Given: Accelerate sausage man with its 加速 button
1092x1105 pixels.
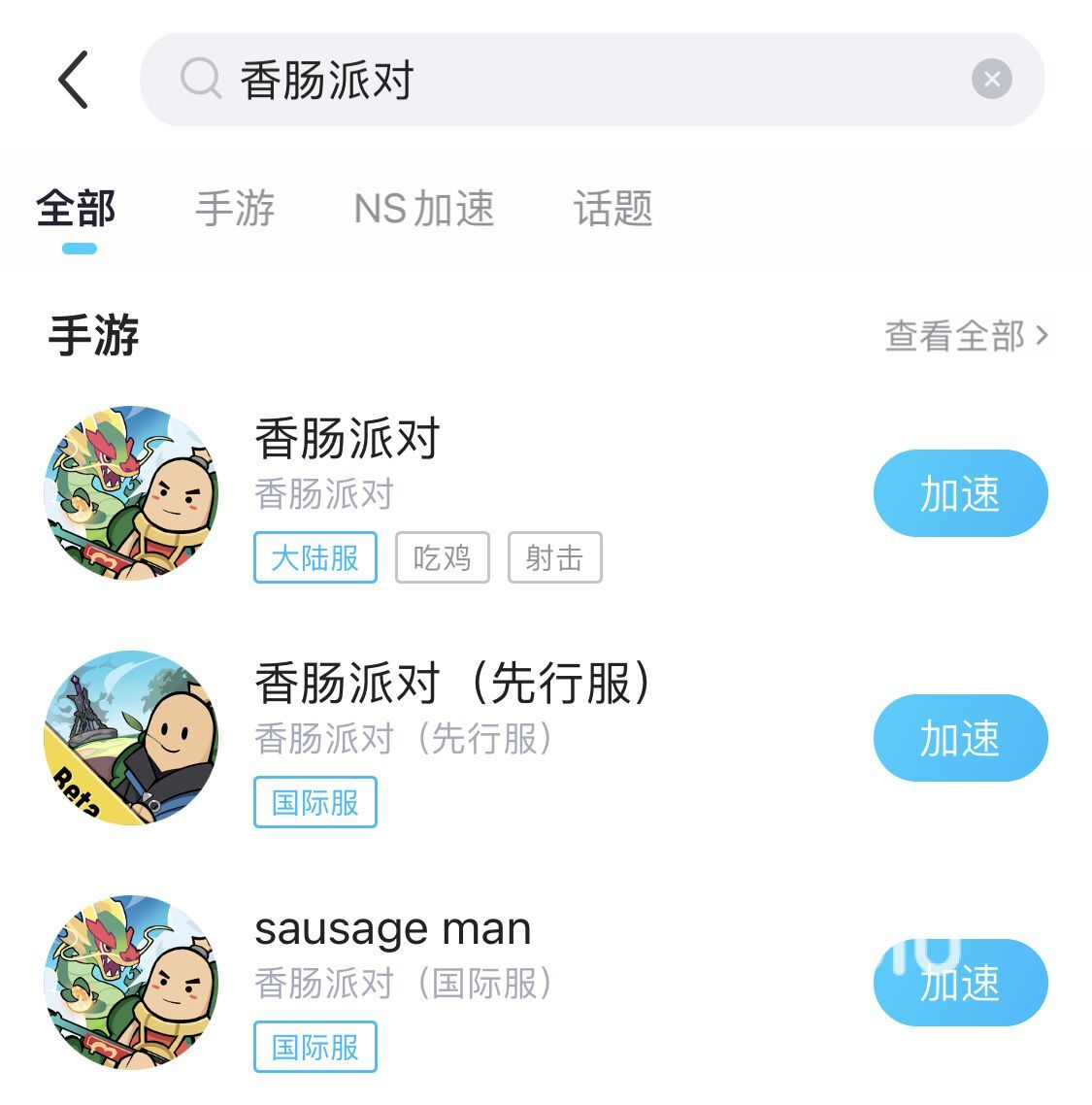Looking at the screenshot, I should pos(960,983).
